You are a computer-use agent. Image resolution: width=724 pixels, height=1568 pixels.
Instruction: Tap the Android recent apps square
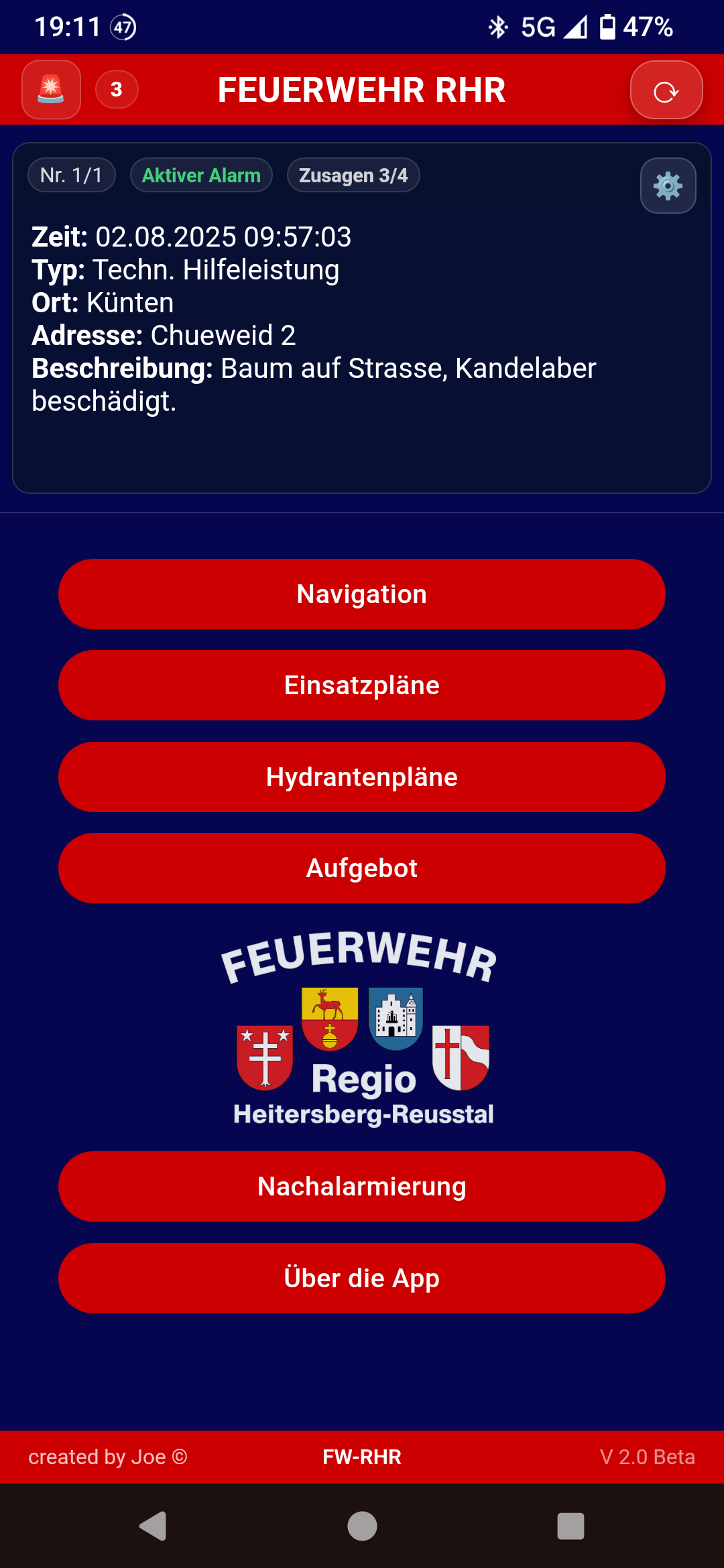click(x=570, y=1526)
